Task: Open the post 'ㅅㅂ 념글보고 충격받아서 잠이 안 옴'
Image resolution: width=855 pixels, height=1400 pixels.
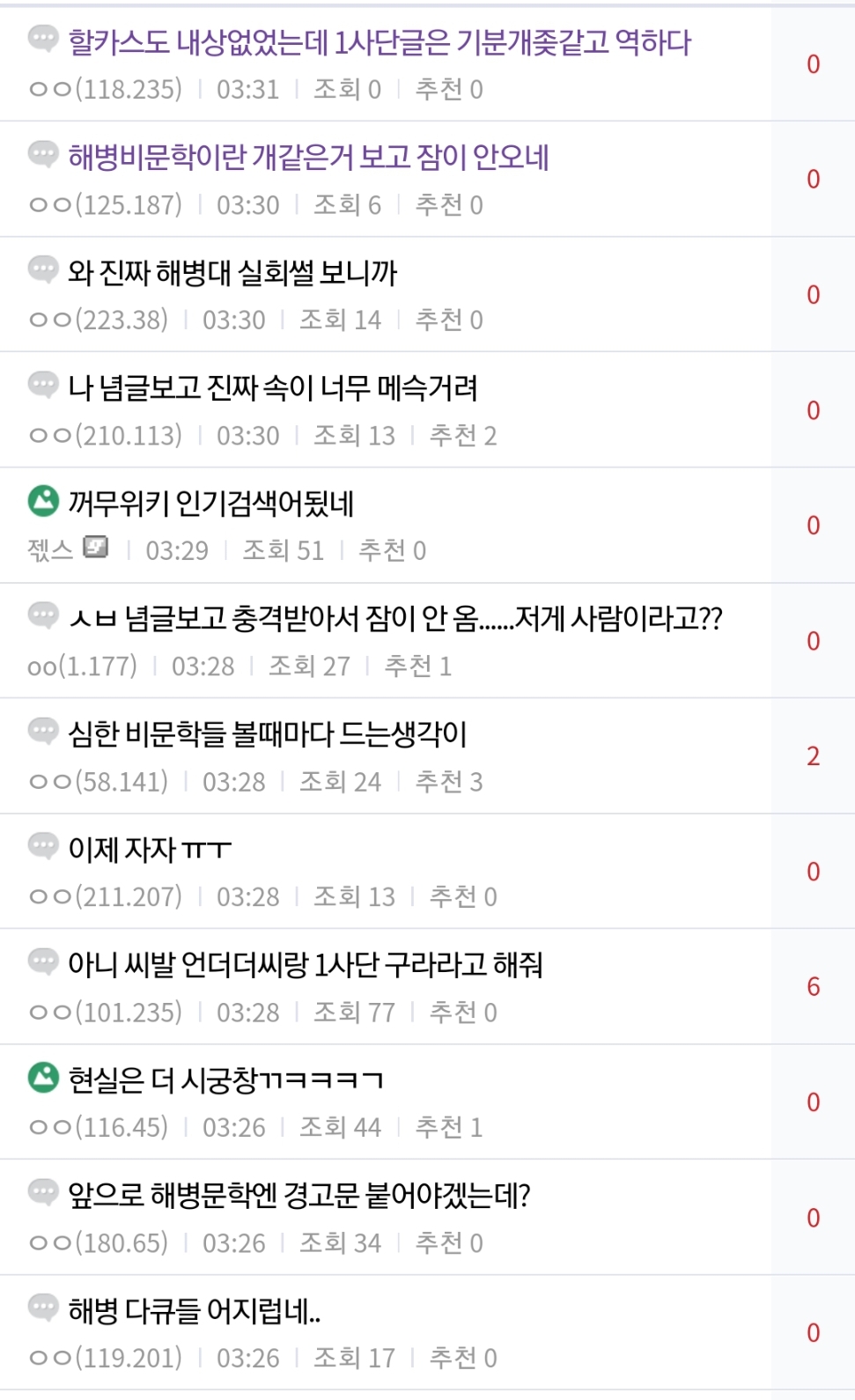Action: click(x=394, y=619)
